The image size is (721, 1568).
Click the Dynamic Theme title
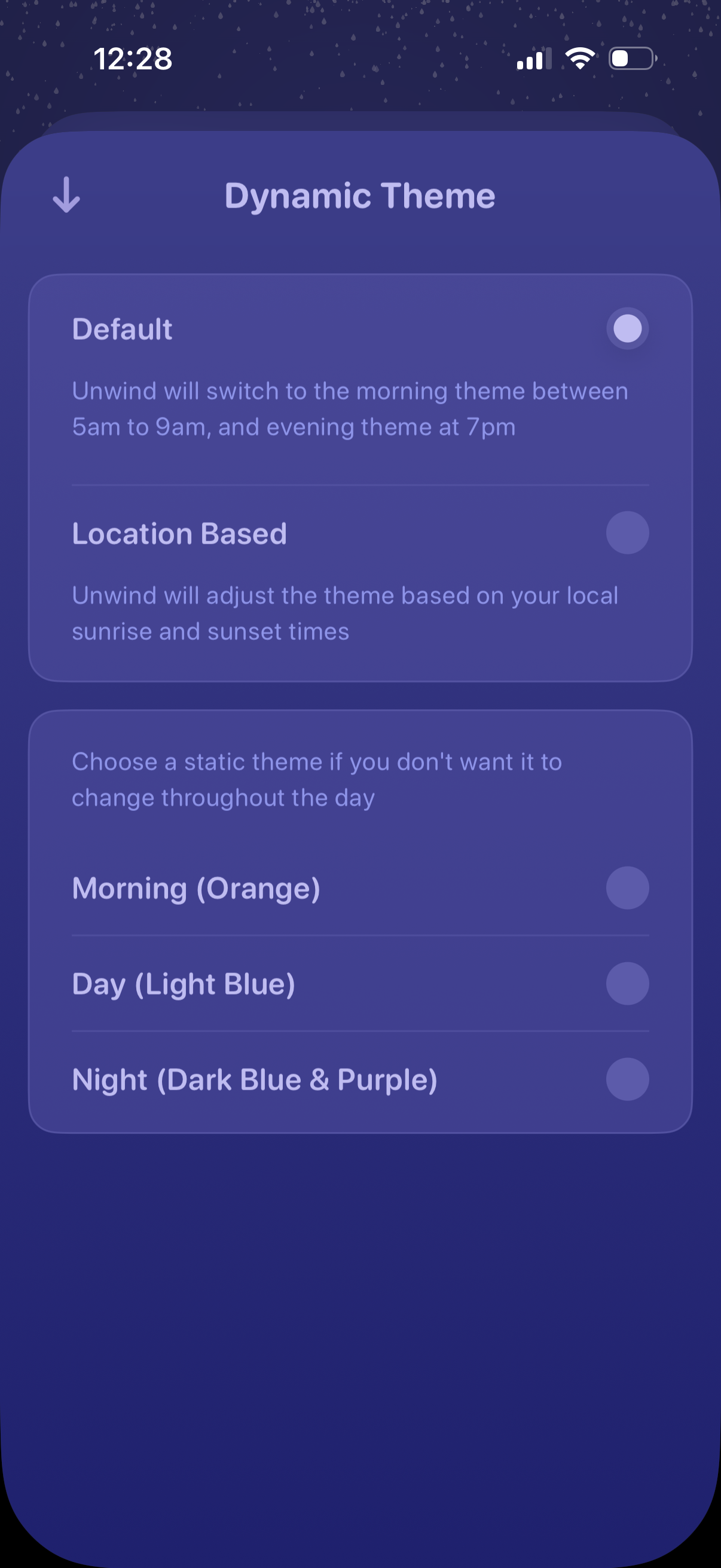(360, 196)
